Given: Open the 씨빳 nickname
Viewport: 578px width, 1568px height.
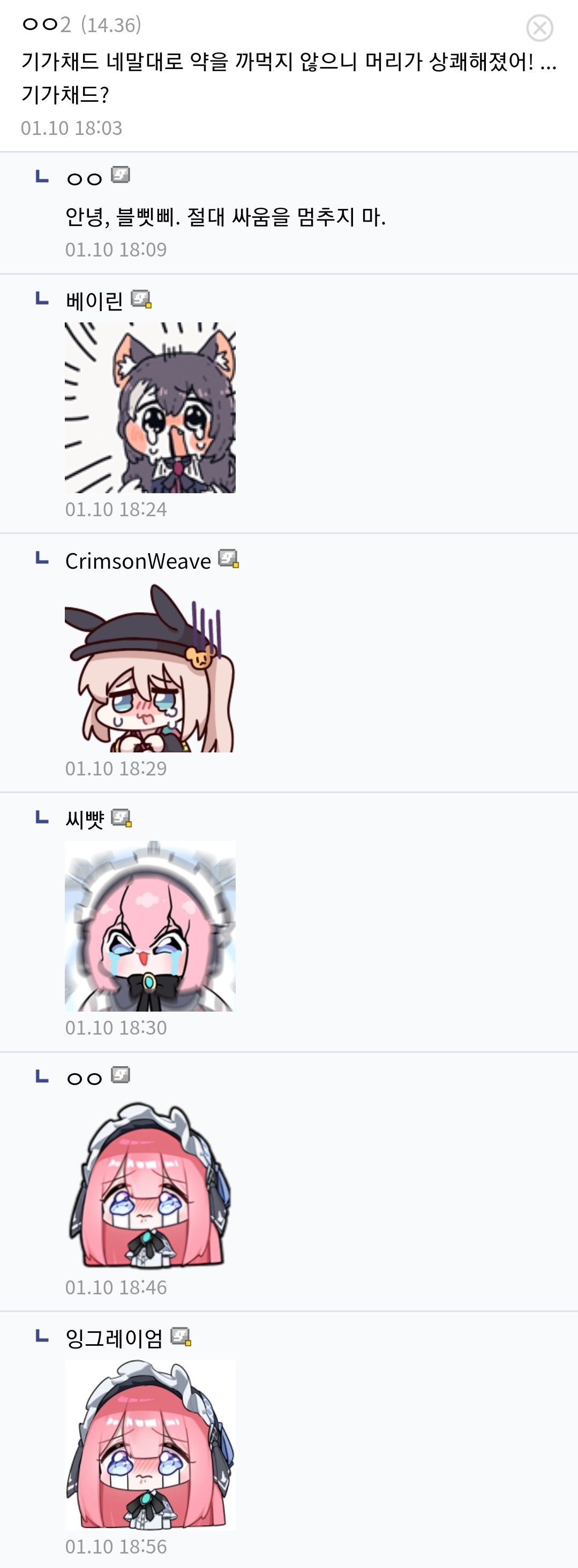Looking at the screenshot, I should [85, 819].
